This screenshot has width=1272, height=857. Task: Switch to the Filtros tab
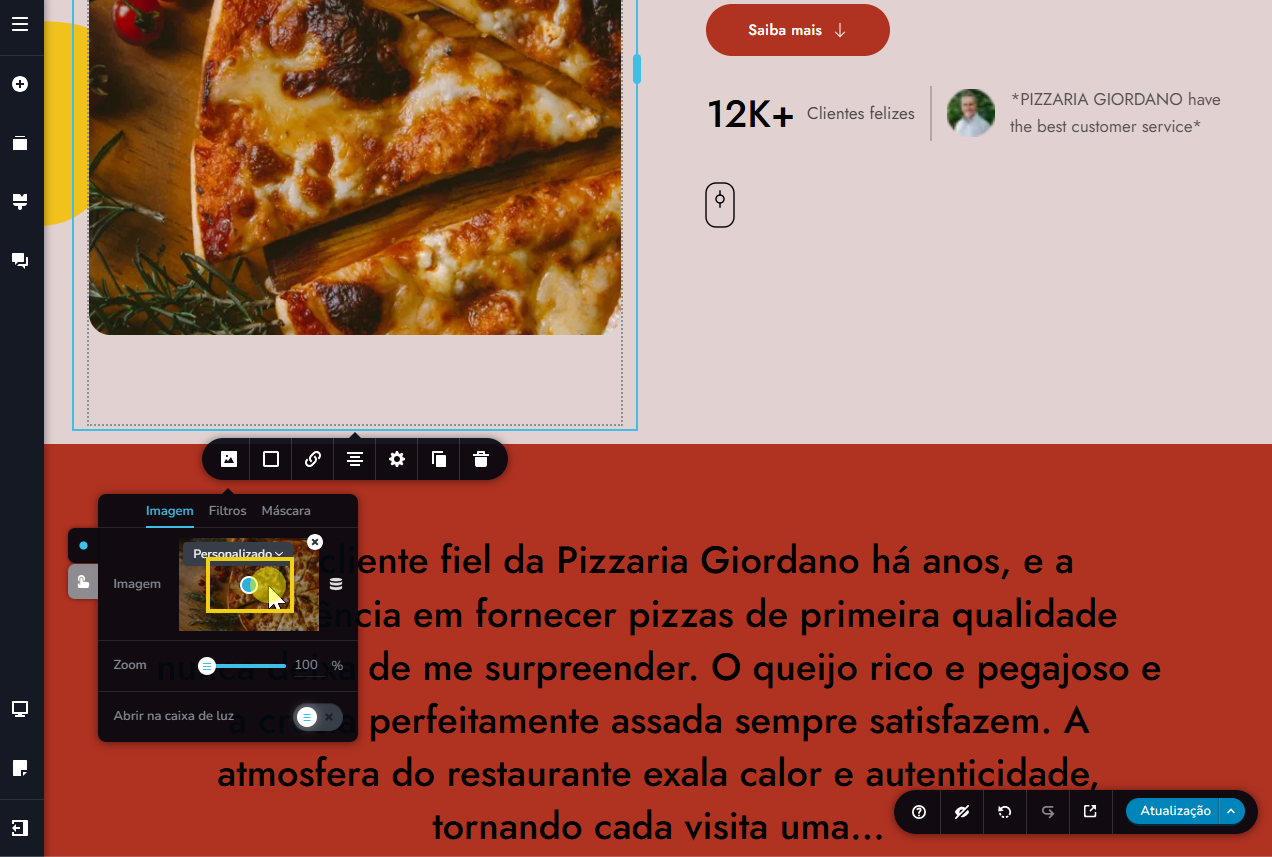click(x=227, y=510)
